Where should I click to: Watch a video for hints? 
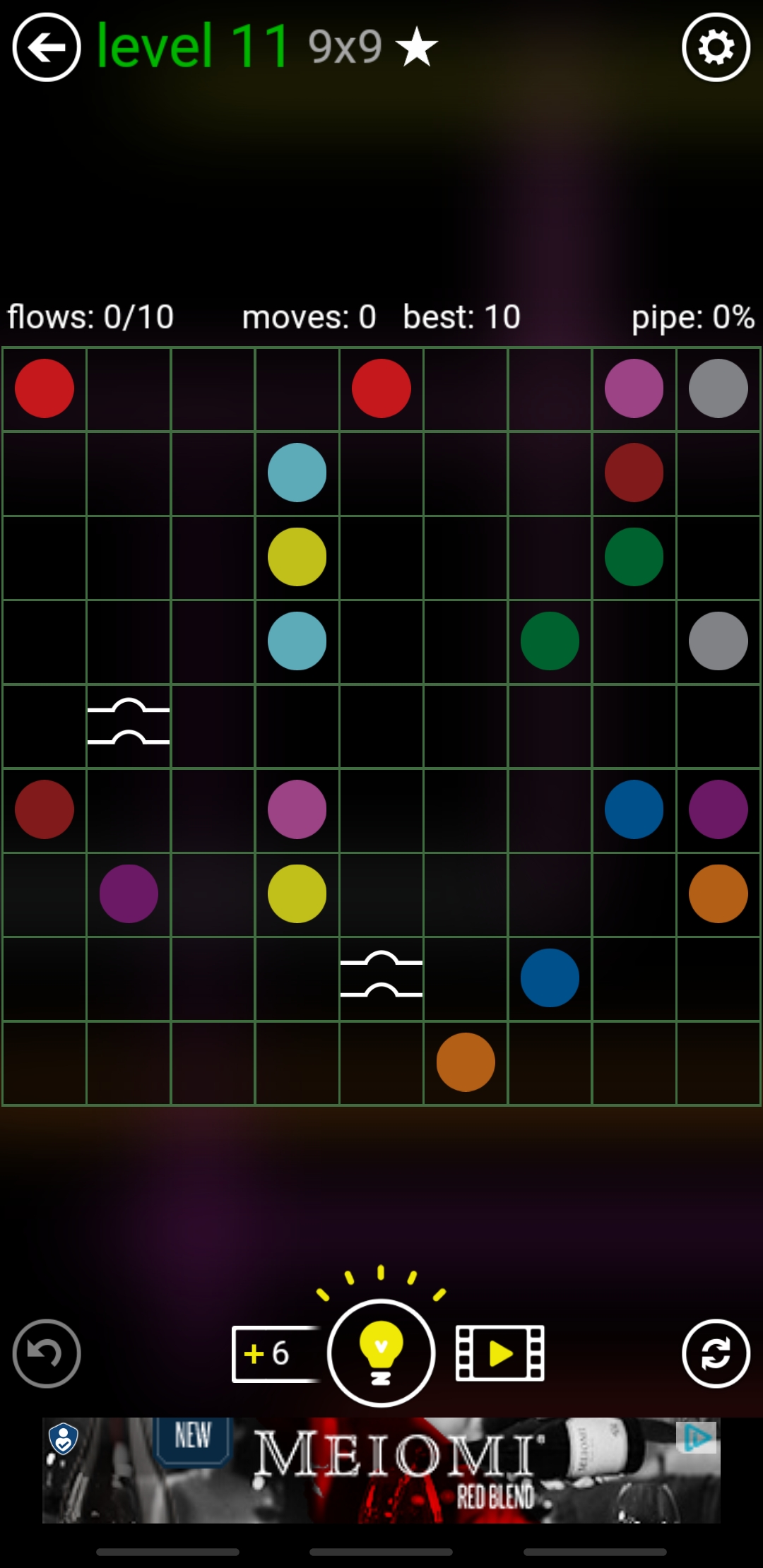click(x=500, y=1353)
